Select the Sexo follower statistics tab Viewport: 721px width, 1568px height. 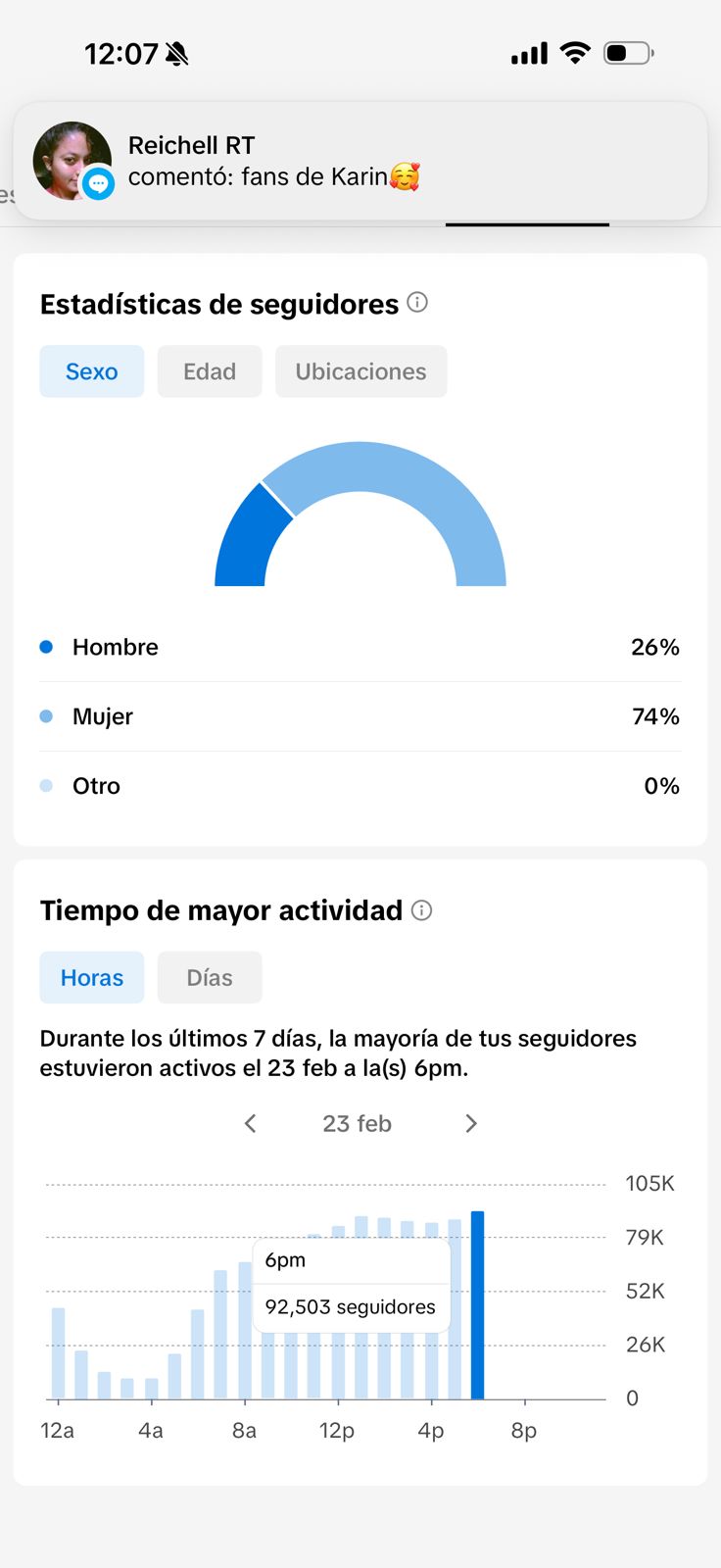pos(92,371)
